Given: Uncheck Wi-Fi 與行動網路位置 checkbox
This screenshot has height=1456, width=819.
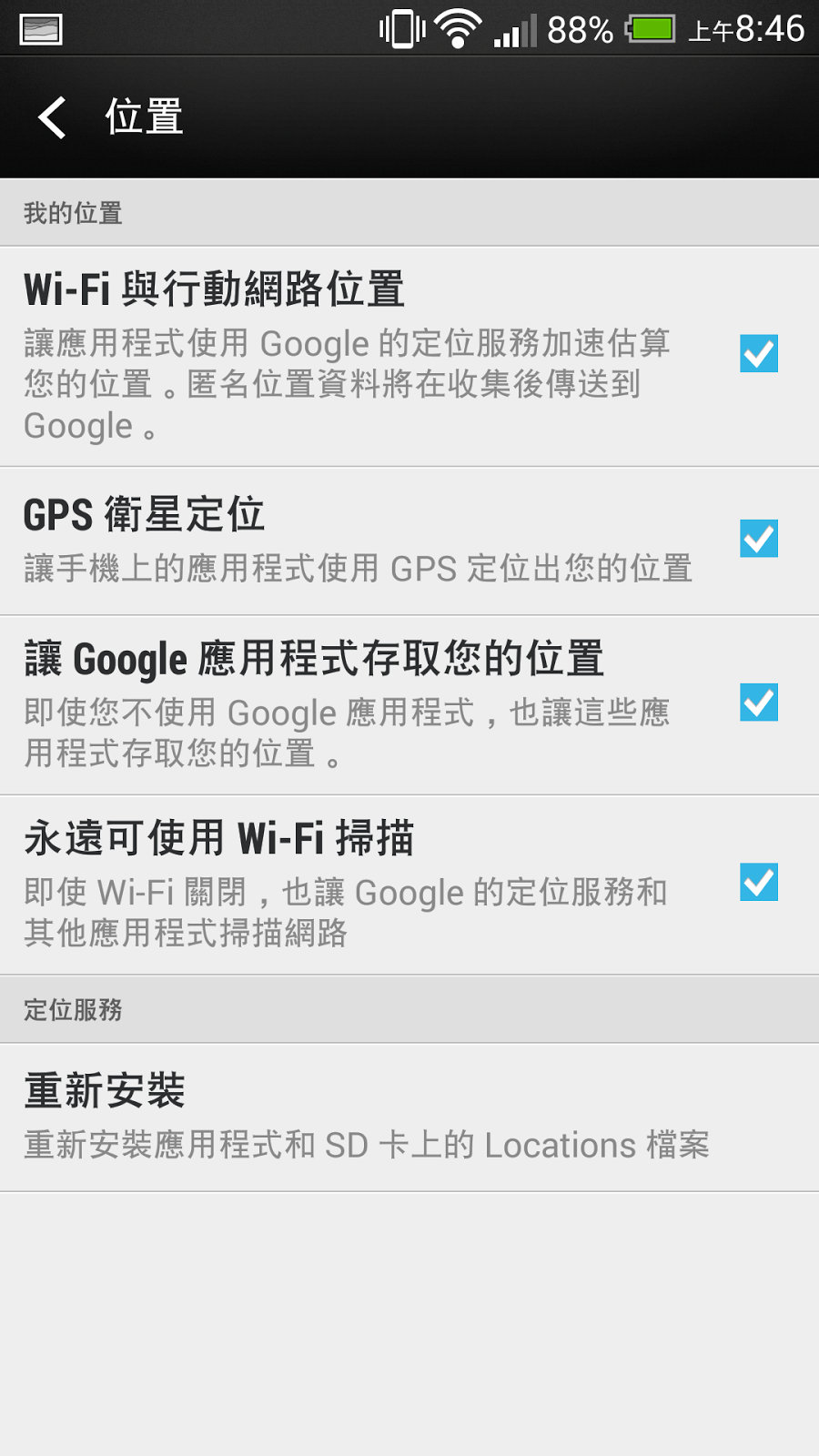Looking at the screenshot, I should click(x=759, y=354).
